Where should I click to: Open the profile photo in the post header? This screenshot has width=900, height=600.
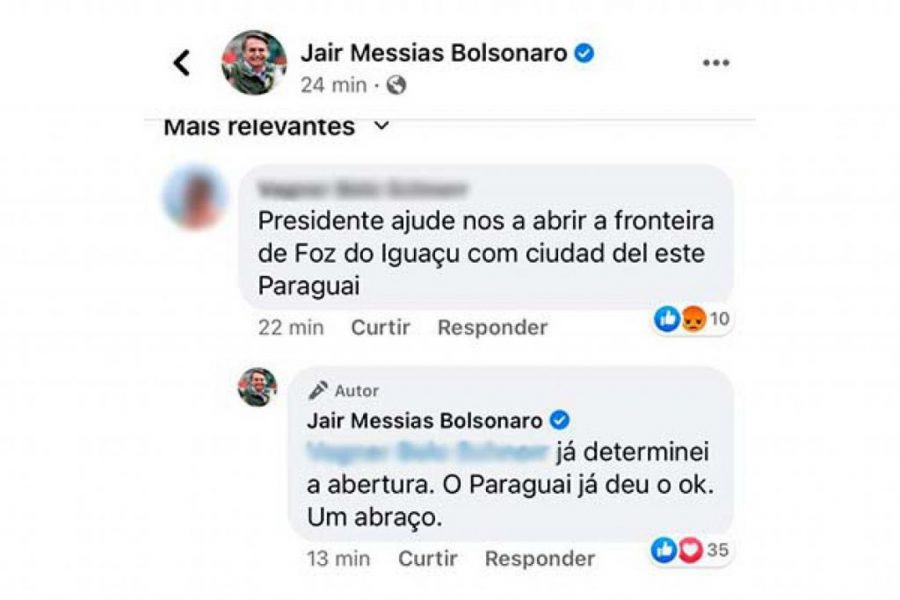click(254, 62)
